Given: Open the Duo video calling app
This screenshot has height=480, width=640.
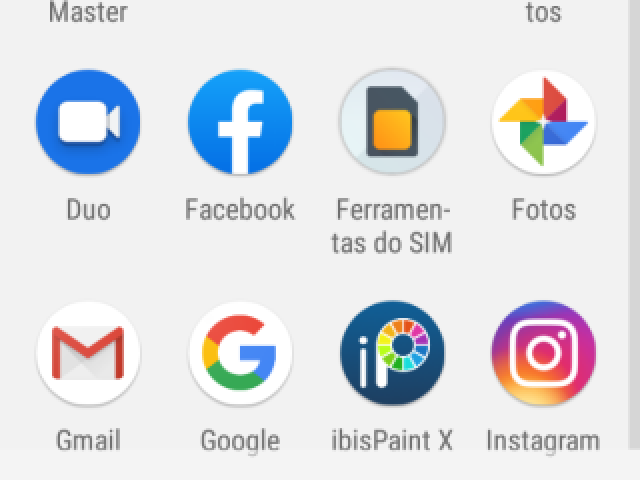Looking at the screenshot, I should coord(88,122).
